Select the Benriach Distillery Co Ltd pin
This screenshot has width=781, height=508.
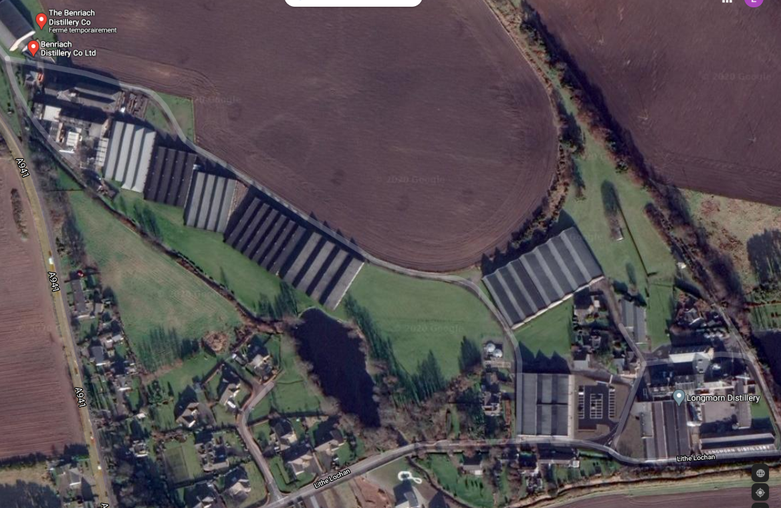(x=33, y=47)
